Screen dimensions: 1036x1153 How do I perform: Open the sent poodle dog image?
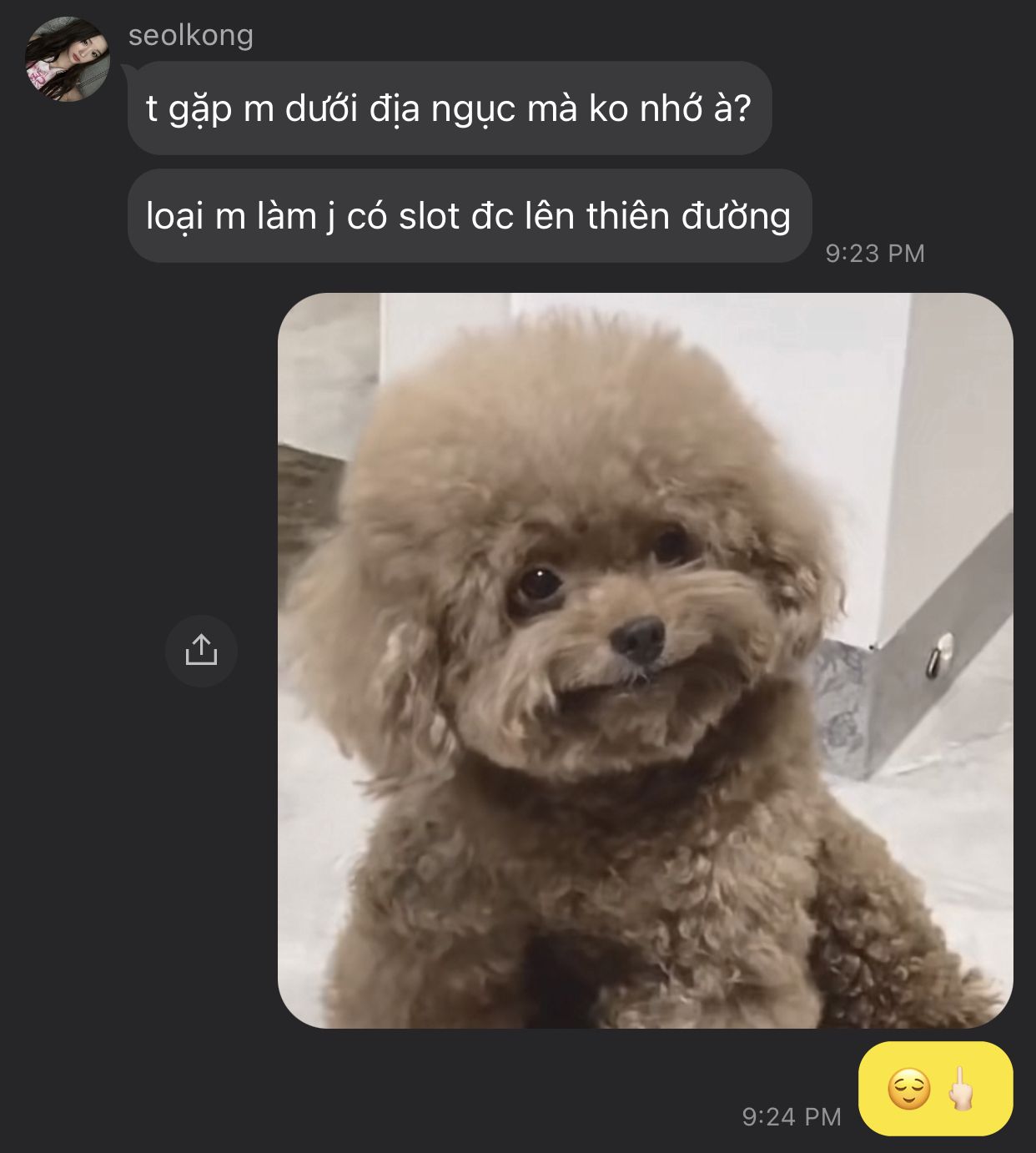click(645, 660)
